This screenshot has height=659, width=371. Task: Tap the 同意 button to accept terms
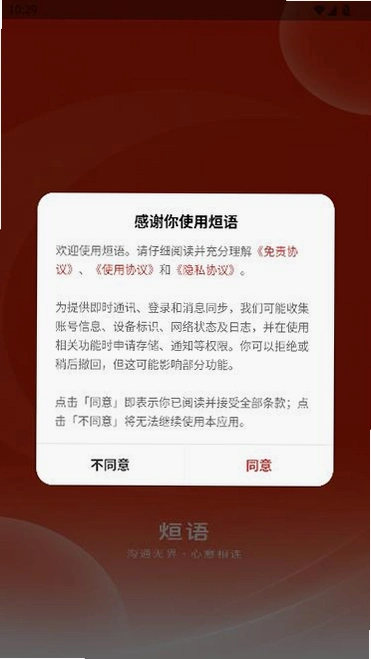(x=259, y=465)
